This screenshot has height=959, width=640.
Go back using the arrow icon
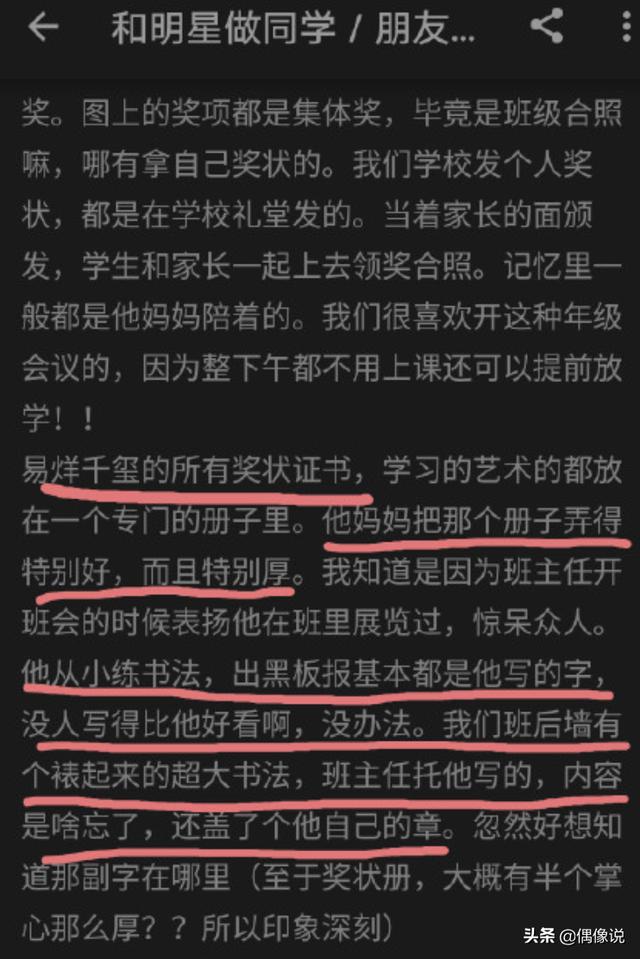pyautogui.click(x=43, y=28)
